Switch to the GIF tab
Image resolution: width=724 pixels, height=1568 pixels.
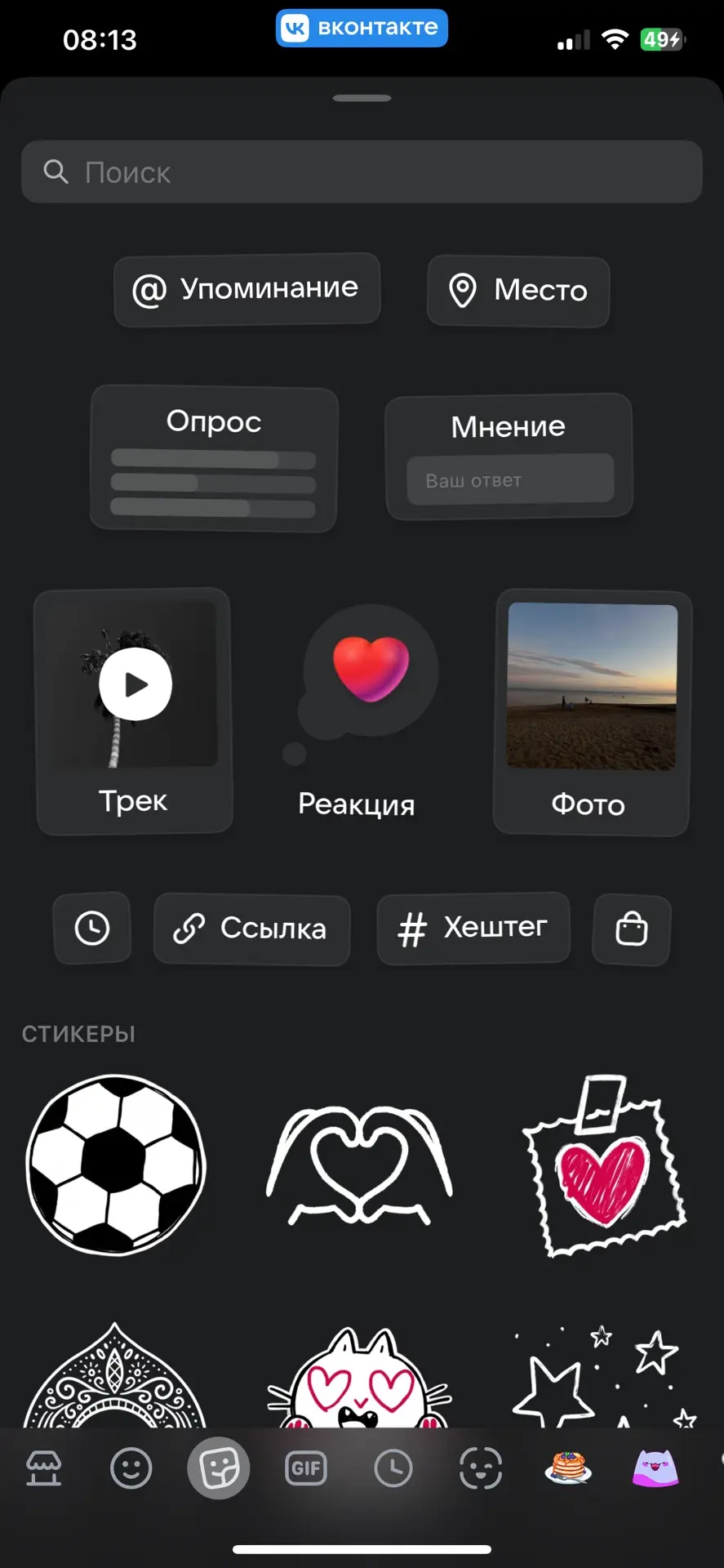coord(306,1468)
